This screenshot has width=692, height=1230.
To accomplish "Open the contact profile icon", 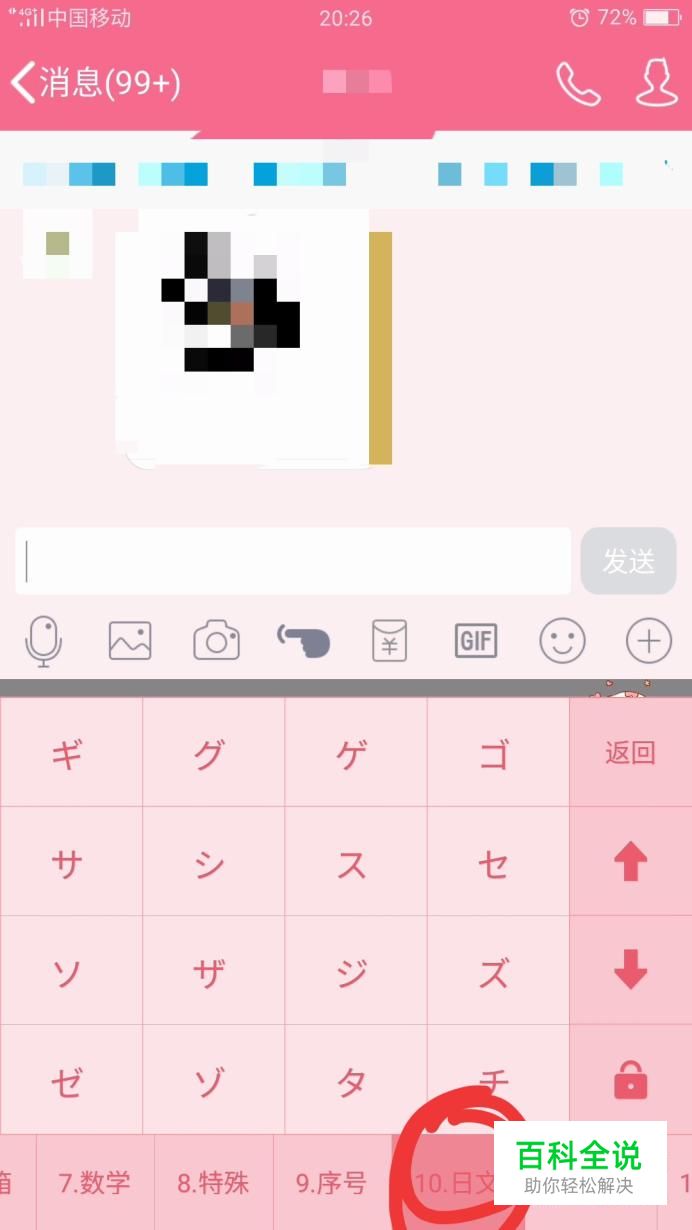I will 656,83.
